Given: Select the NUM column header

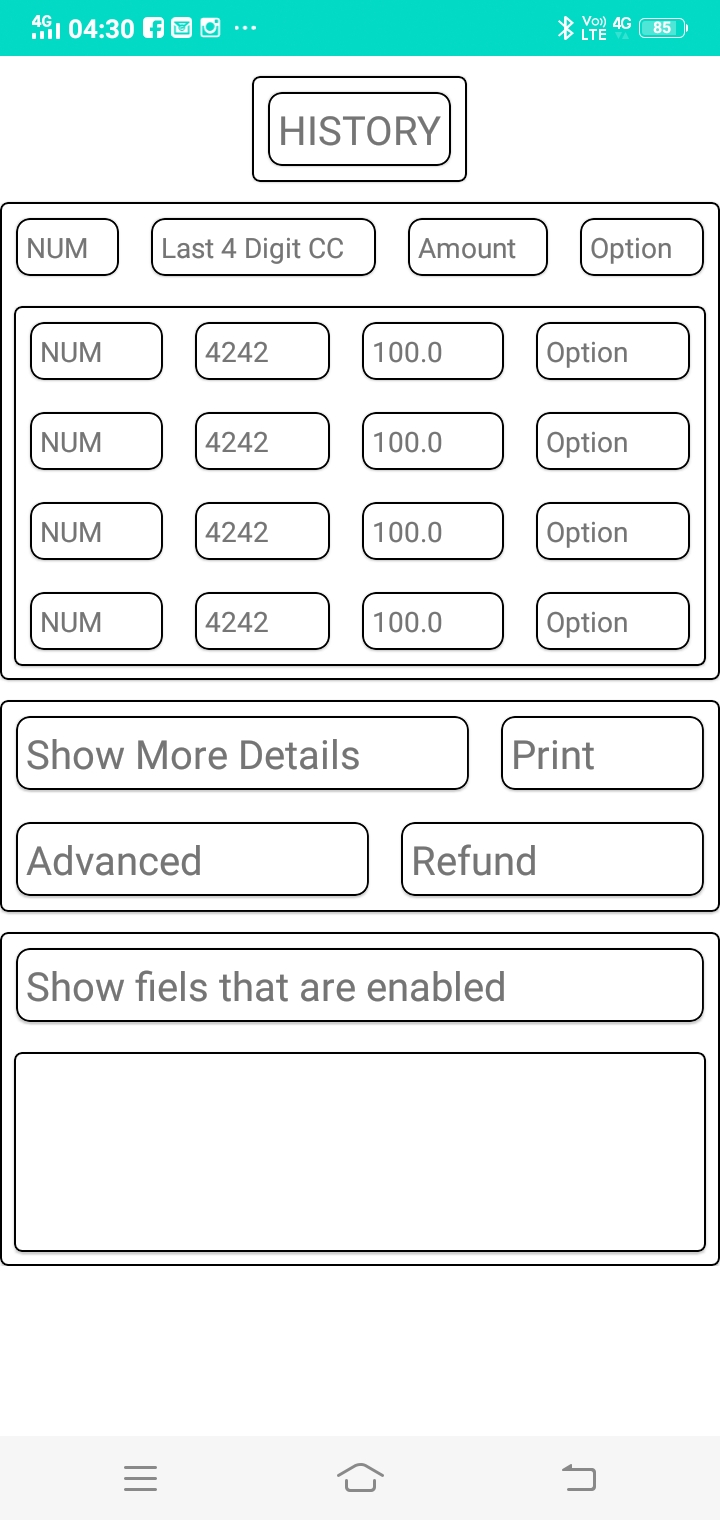Looking at the screenshot, I should pos(67,247).
